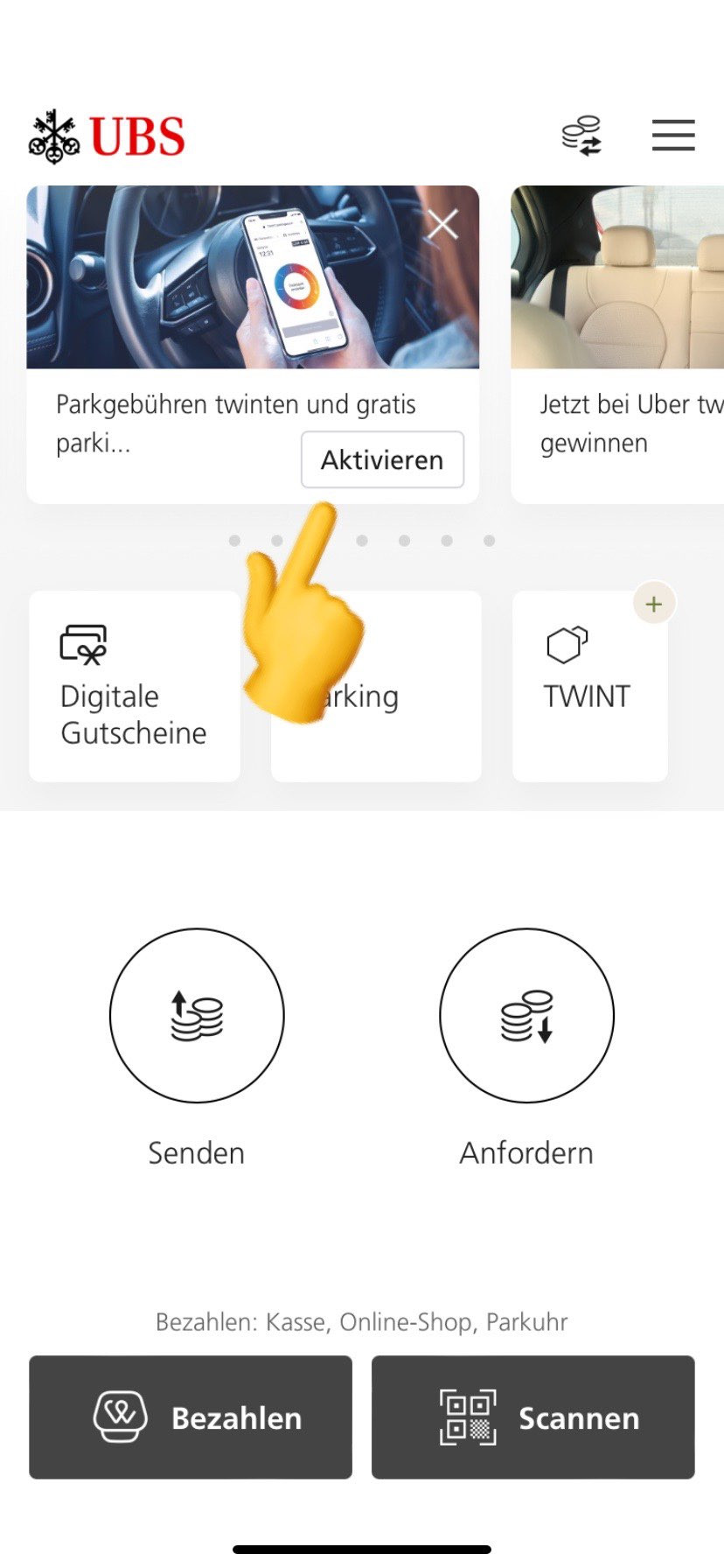Screen dimensions: 724x1568
Task: Open Digitale Gutscheine tile
Action: 135,686
